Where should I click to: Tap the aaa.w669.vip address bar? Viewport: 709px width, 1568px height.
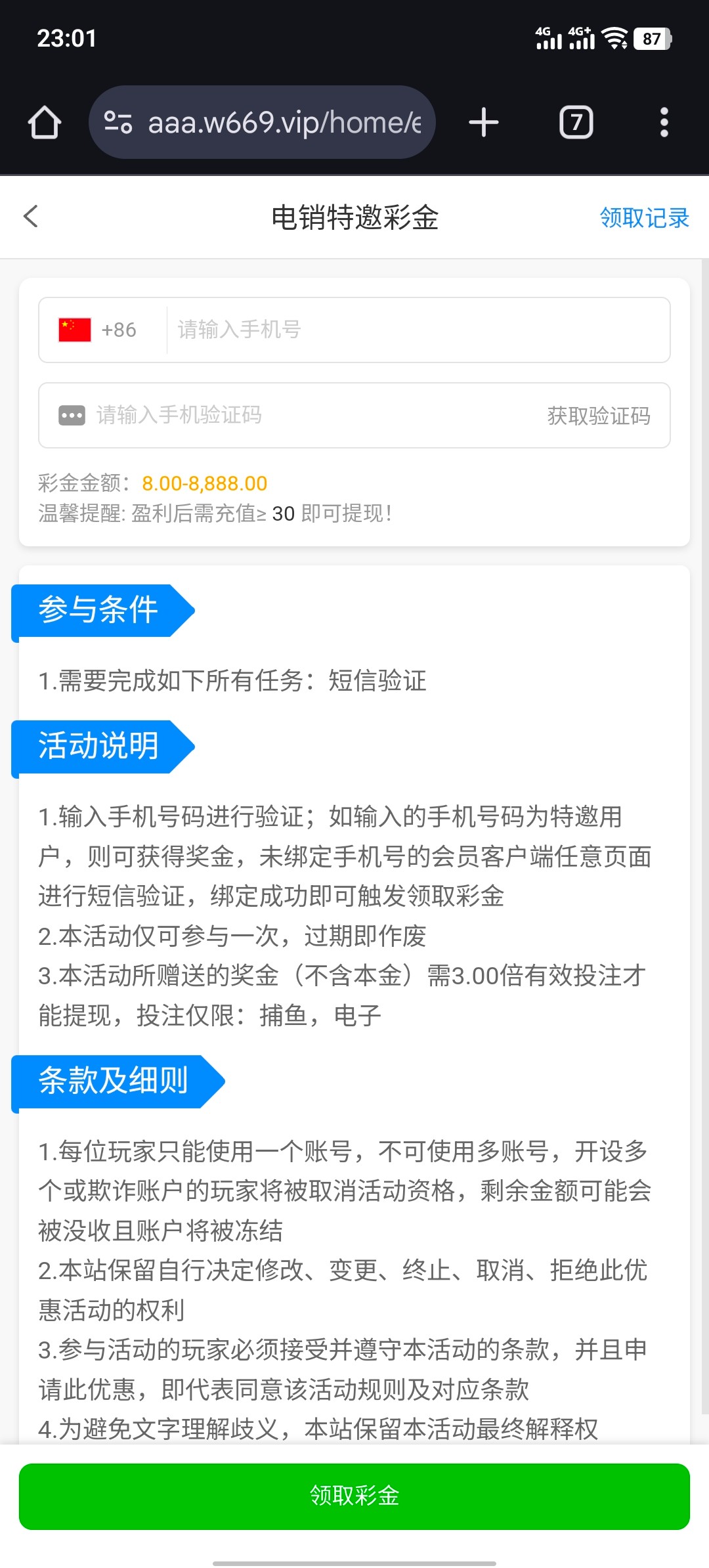pyautogui.click(x=276, y=123)
